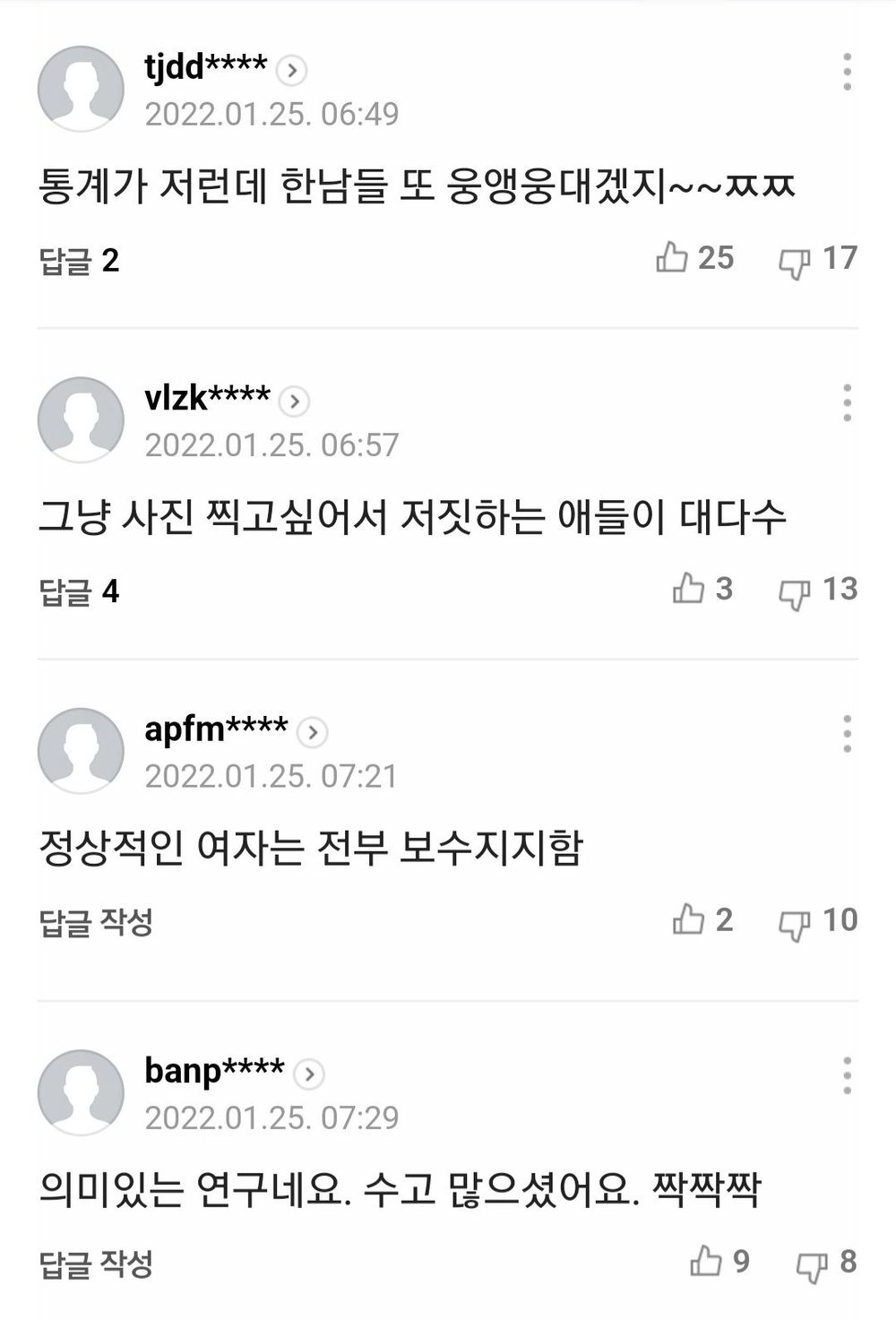Screen dimensions: 896x1320
Task: Open overflow menu on vlzk**** comment
Action: pos(847,402)
